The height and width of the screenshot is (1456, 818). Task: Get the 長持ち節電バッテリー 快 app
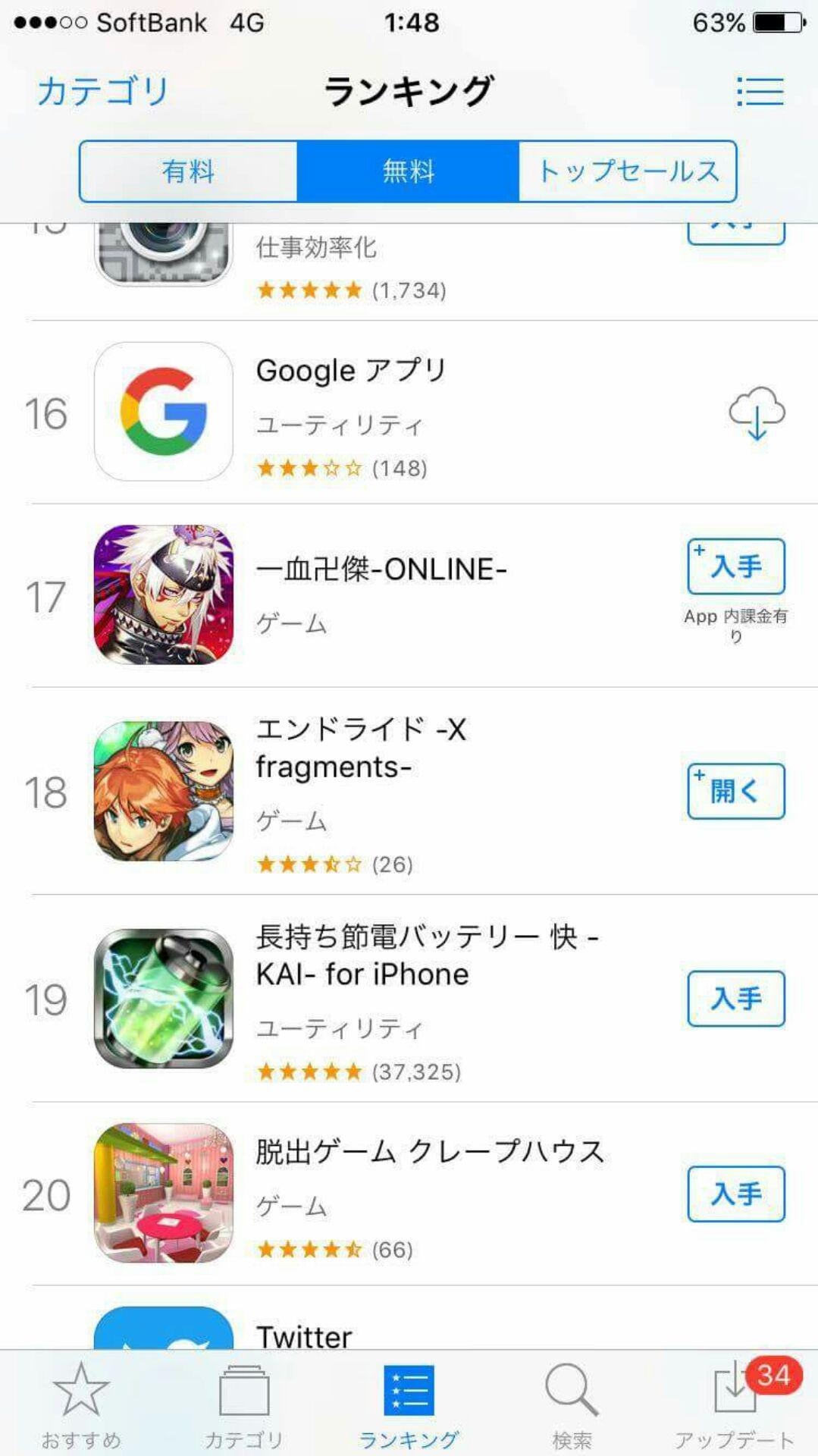[x=735, y=999]
